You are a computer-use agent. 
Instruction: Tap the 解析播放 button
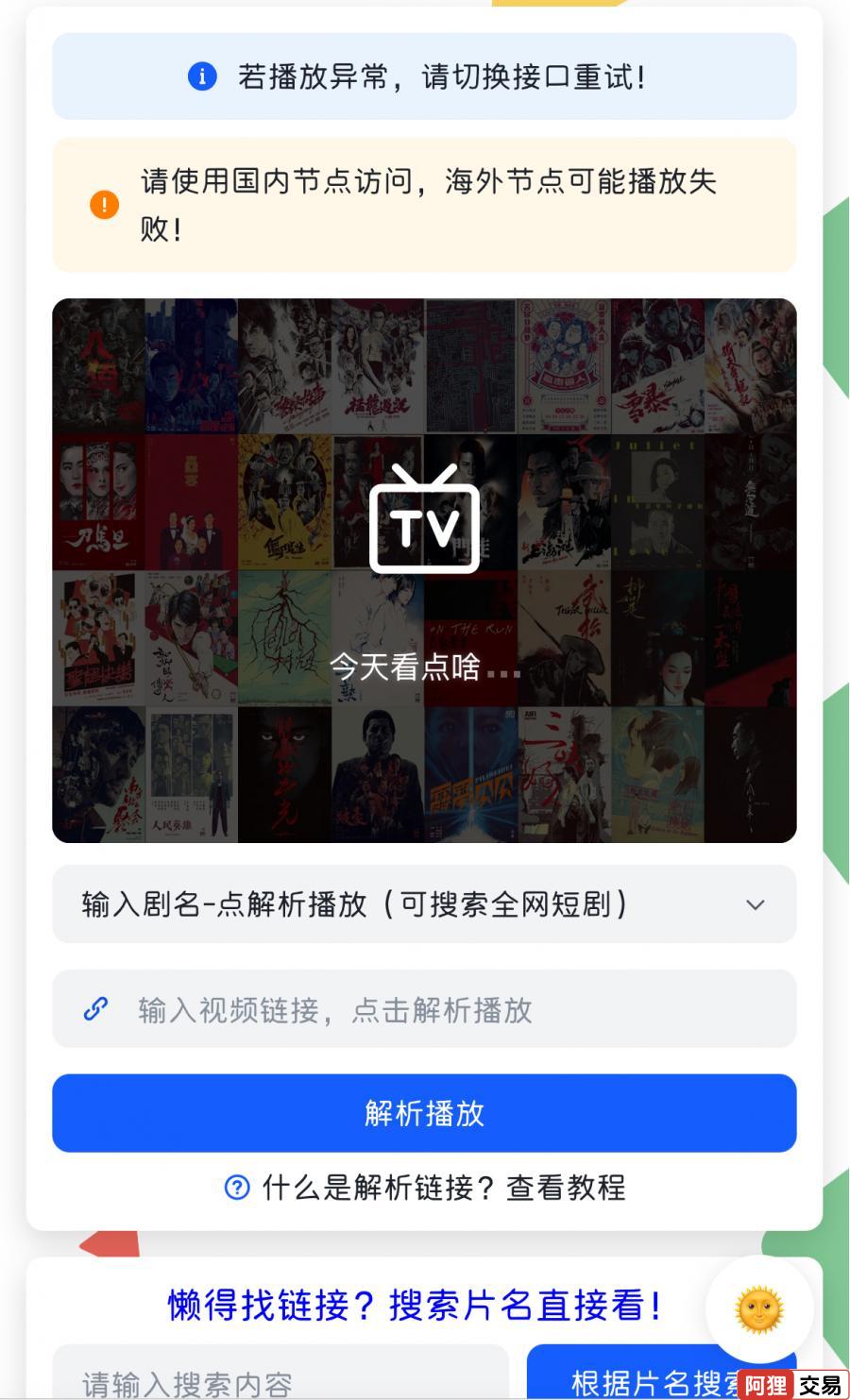pyautogui.click(x=424, y=1113)
